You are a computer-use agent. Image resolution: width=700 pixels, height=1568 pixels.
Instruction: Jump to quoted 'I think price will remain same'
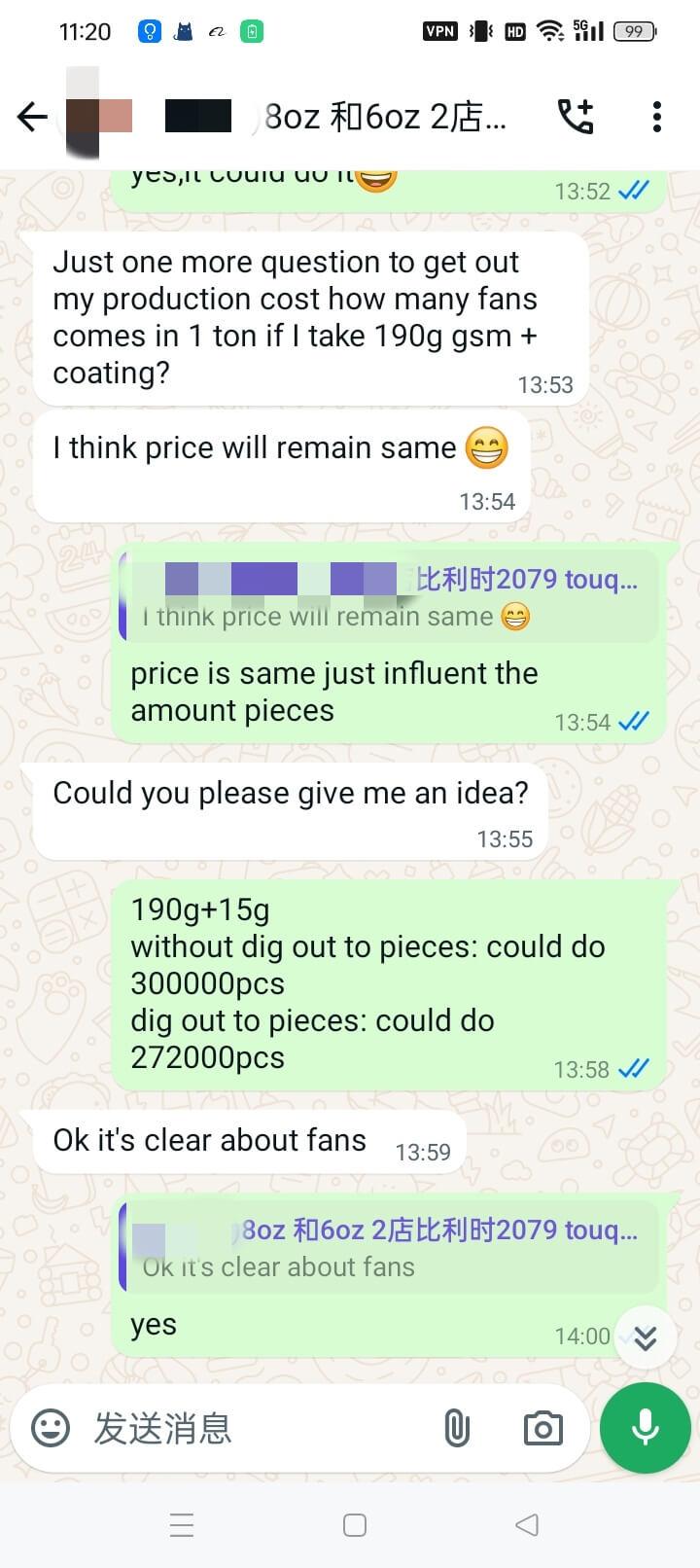(389, 597)
